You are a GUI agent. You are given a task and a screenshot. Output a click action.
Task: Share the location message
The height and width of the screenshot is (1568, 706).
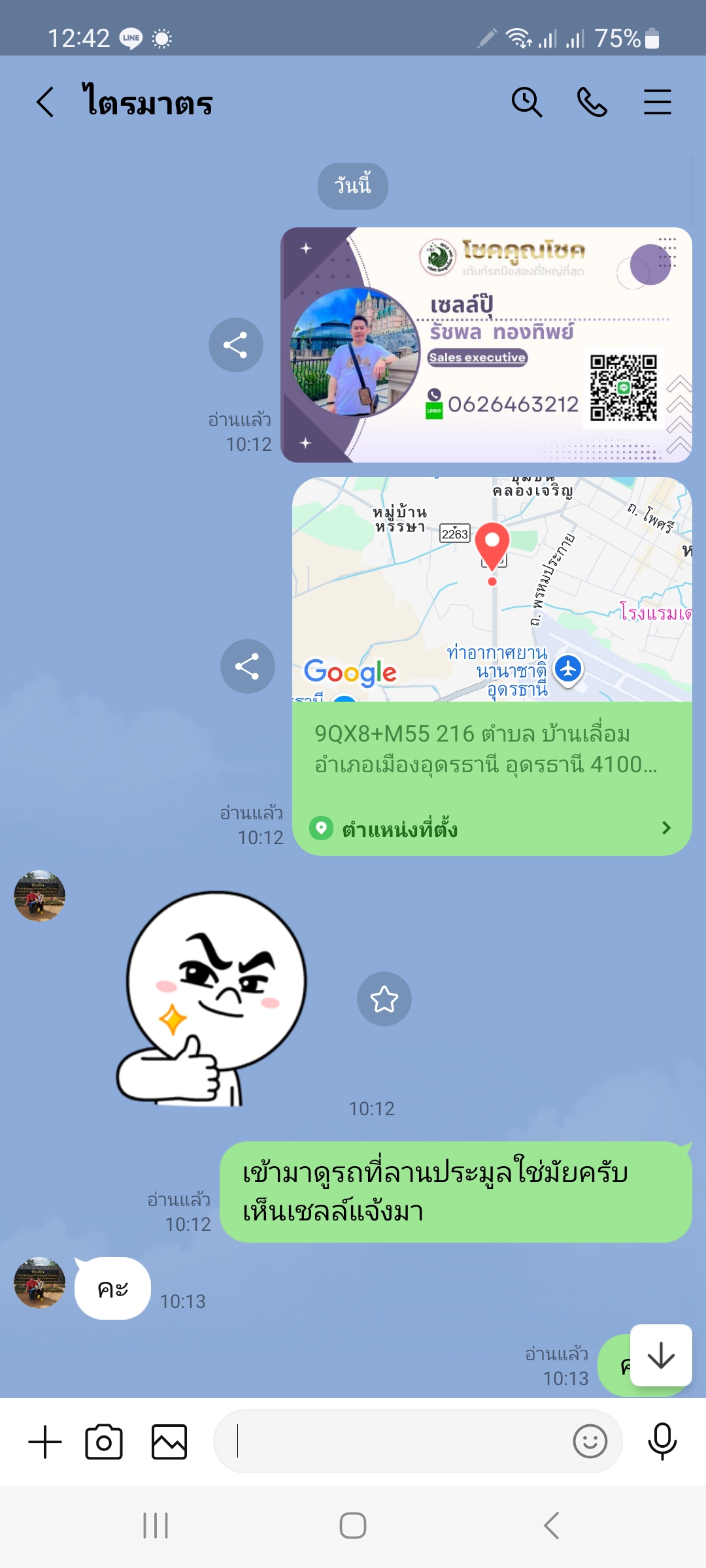coord(247,666)
